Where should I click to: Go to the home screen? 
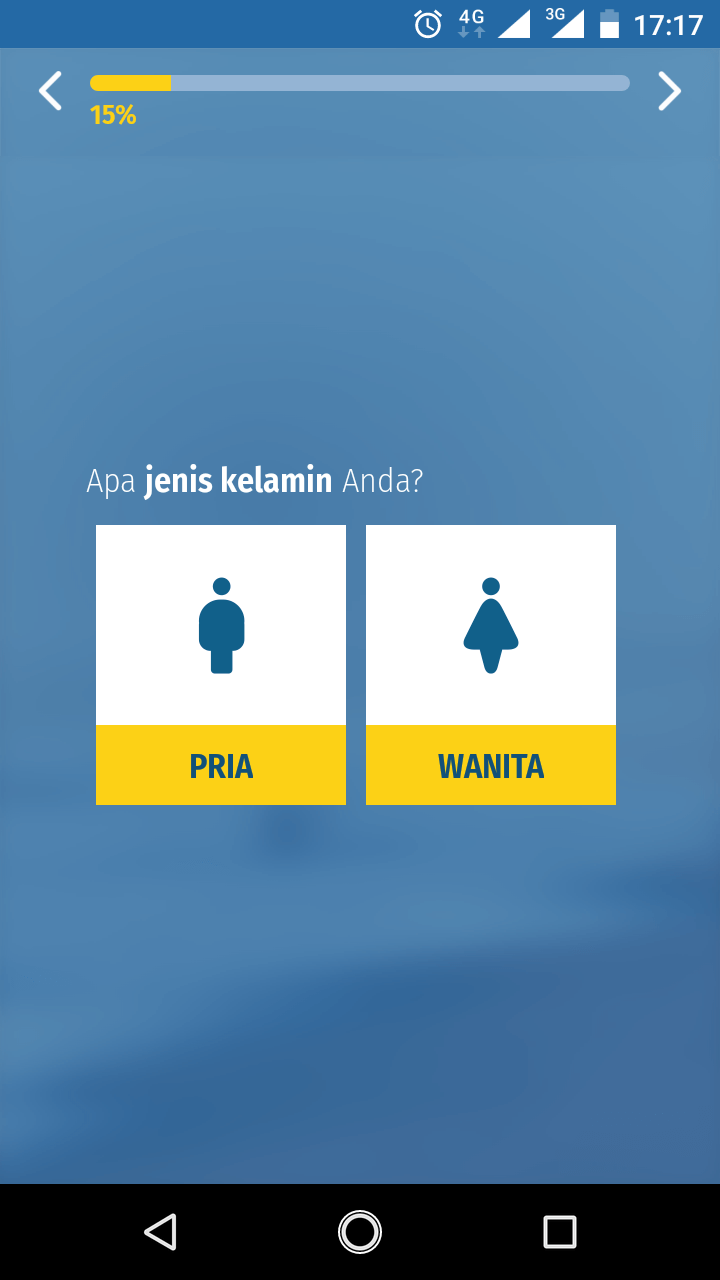[x=360, y=1231]
